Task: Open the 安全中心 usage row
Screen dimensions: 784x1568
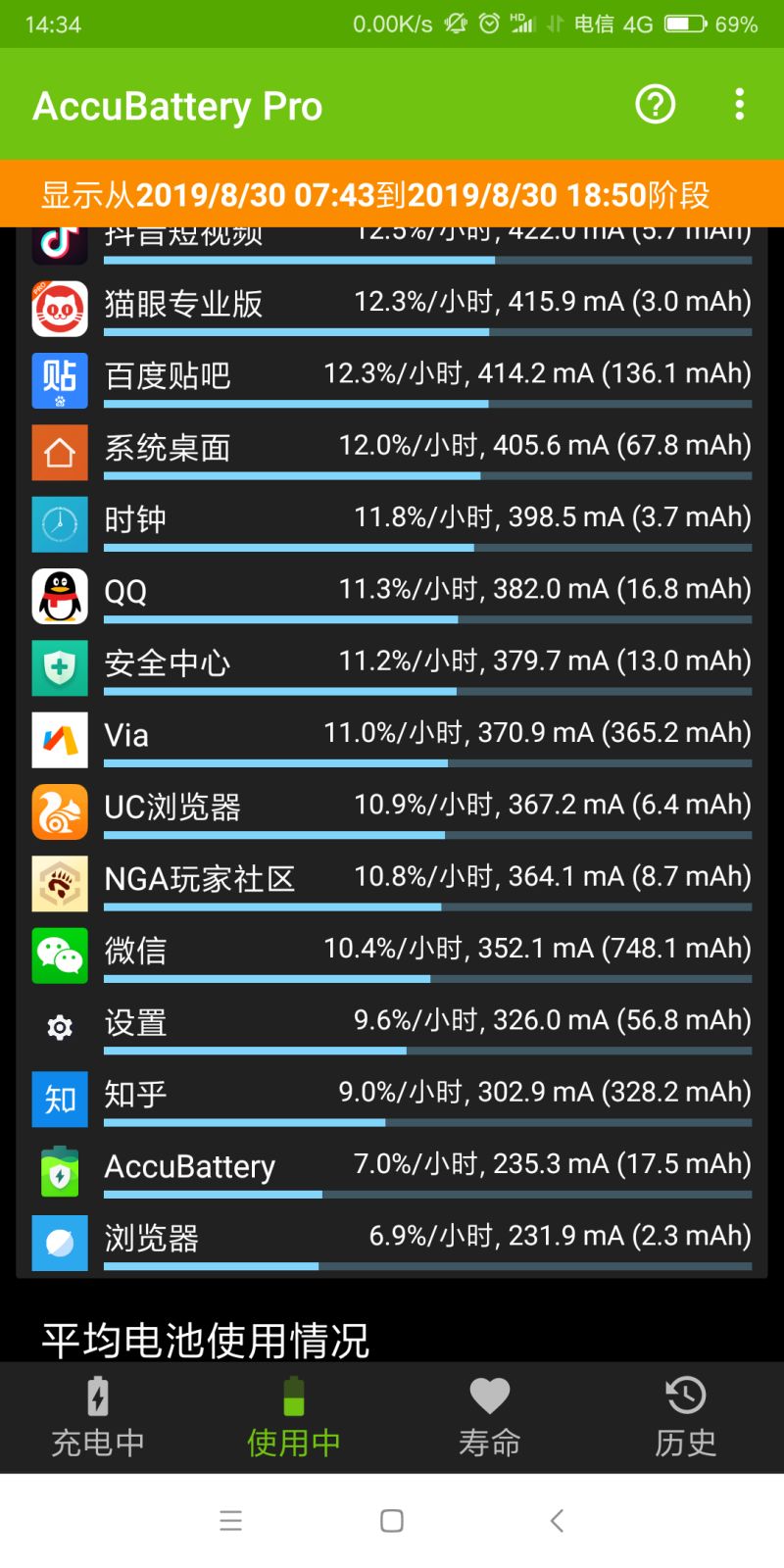Action: (392, 665)
